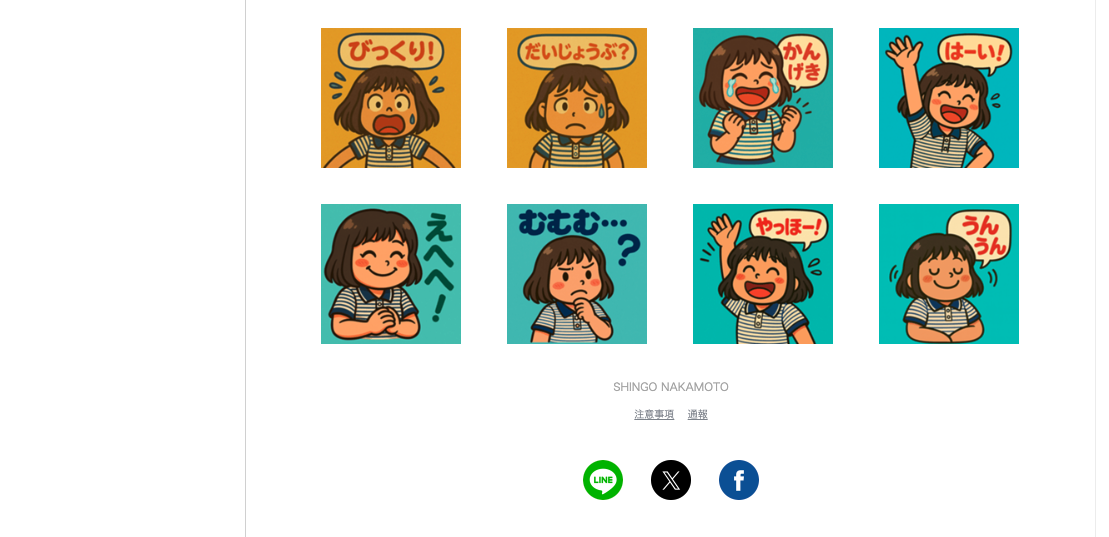1109x537 pixels.
Task: Tap the 通報 report link
Action: [698, 414]
